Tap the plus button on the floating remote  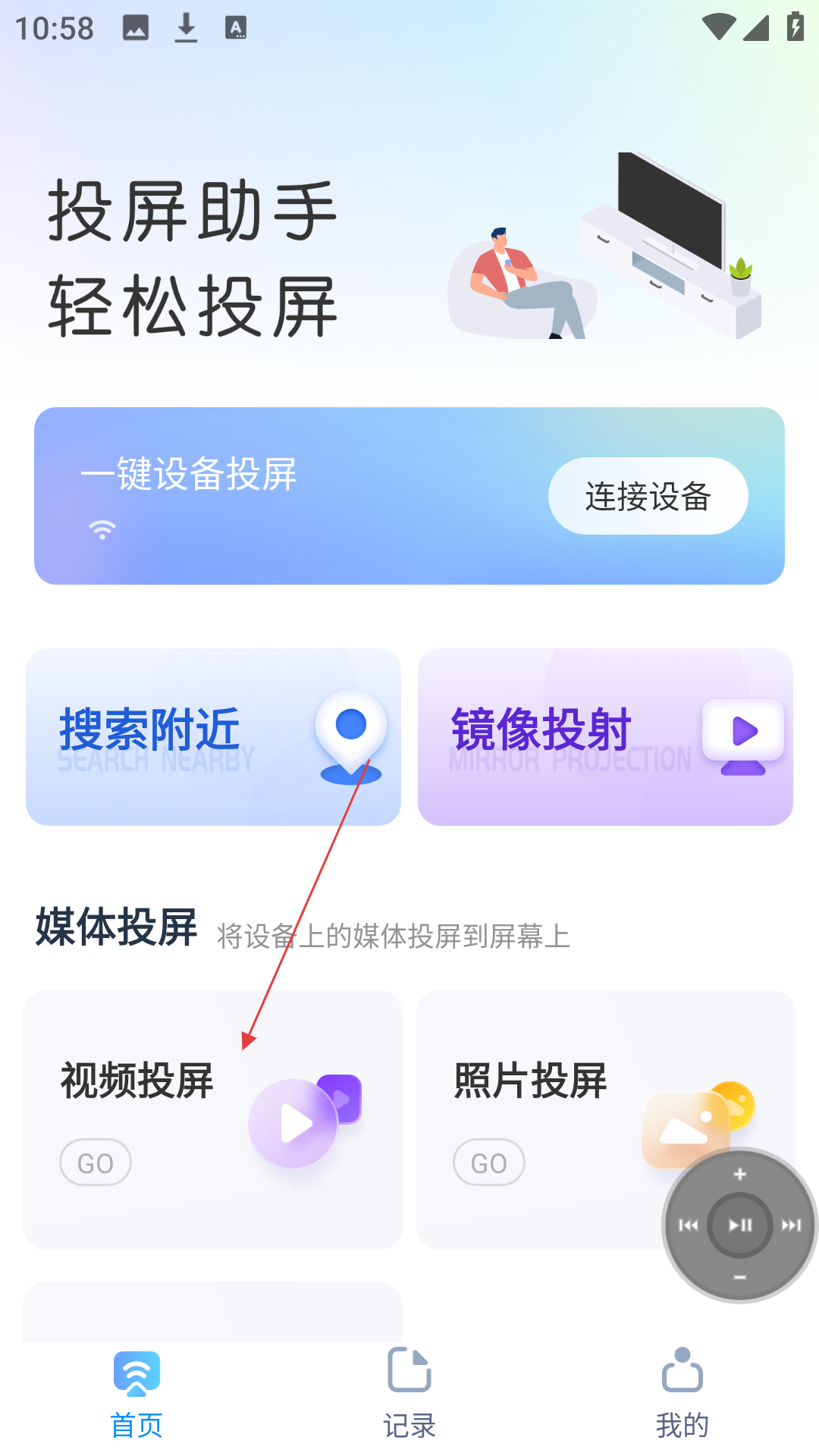tap(740, 1175)
